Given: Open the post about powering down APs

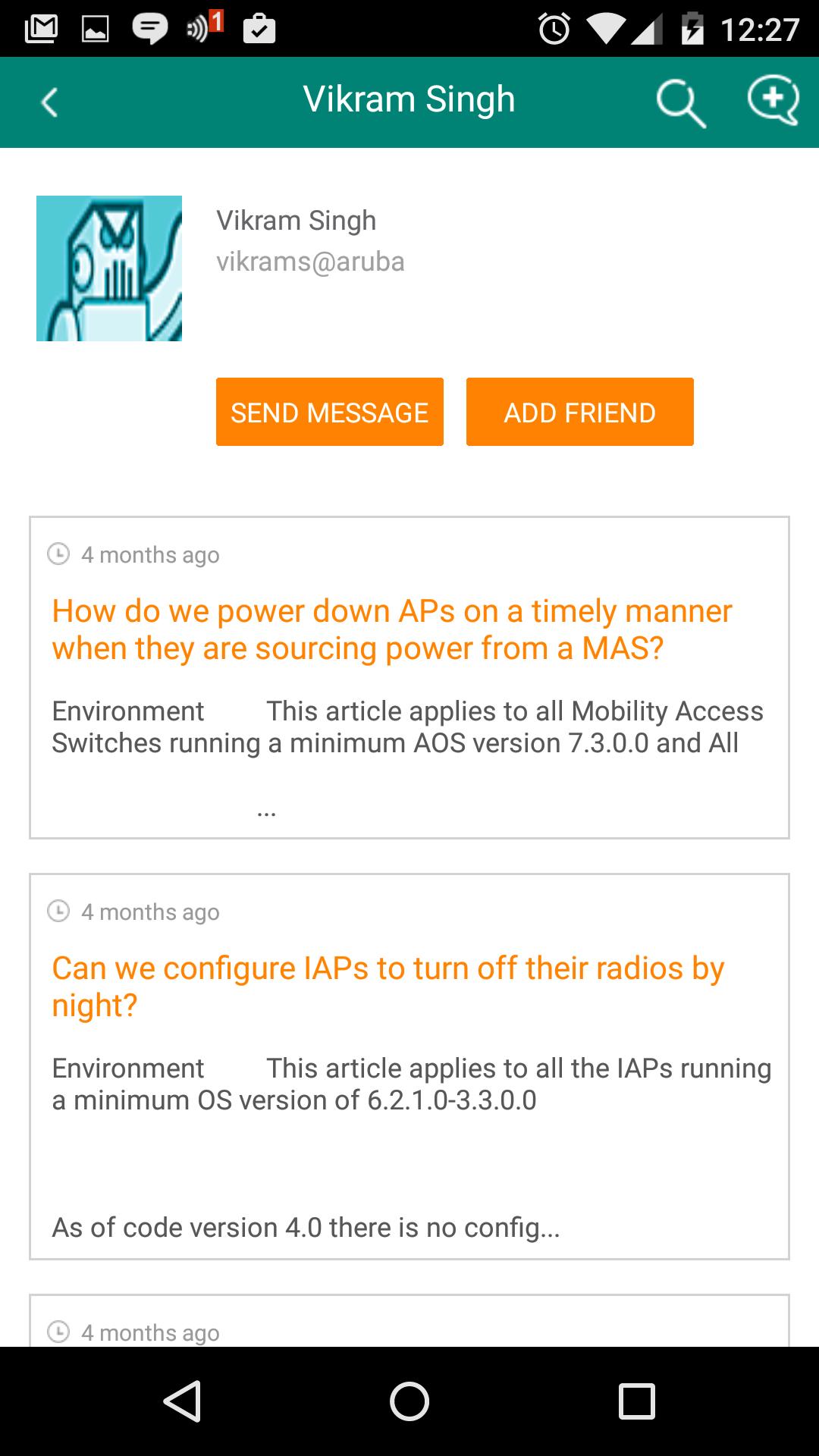Looking at the screenshot, I should (x=392, y=628).
